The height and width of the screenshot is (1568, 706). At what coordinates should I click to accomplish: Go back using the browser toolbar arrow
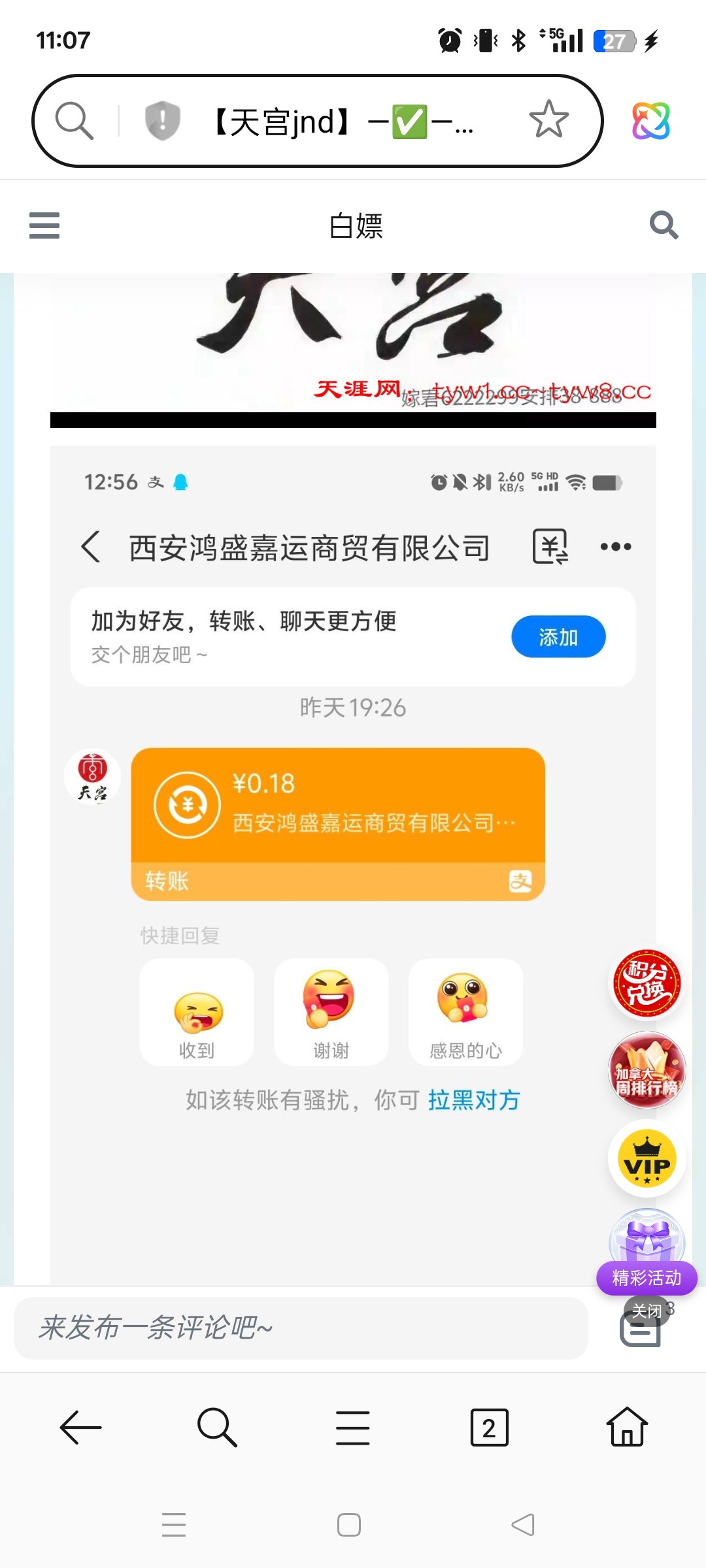[x=80, y=1428]
